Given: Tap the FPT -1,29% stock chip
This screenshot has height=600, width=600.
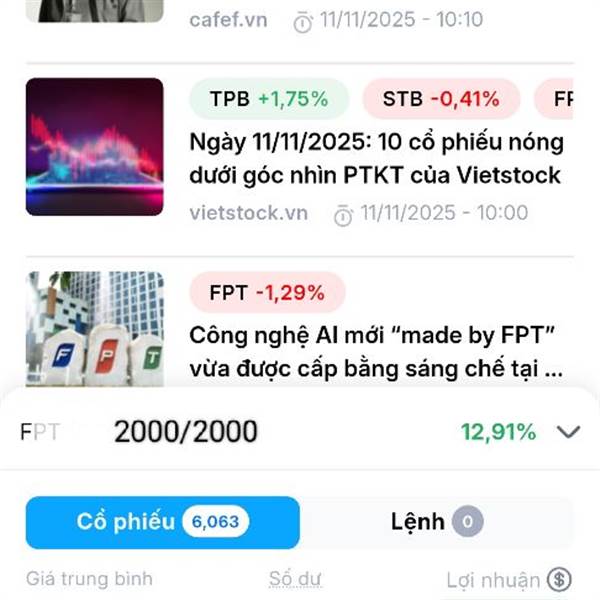Looking at the screenshot, I should click(267, 292).
